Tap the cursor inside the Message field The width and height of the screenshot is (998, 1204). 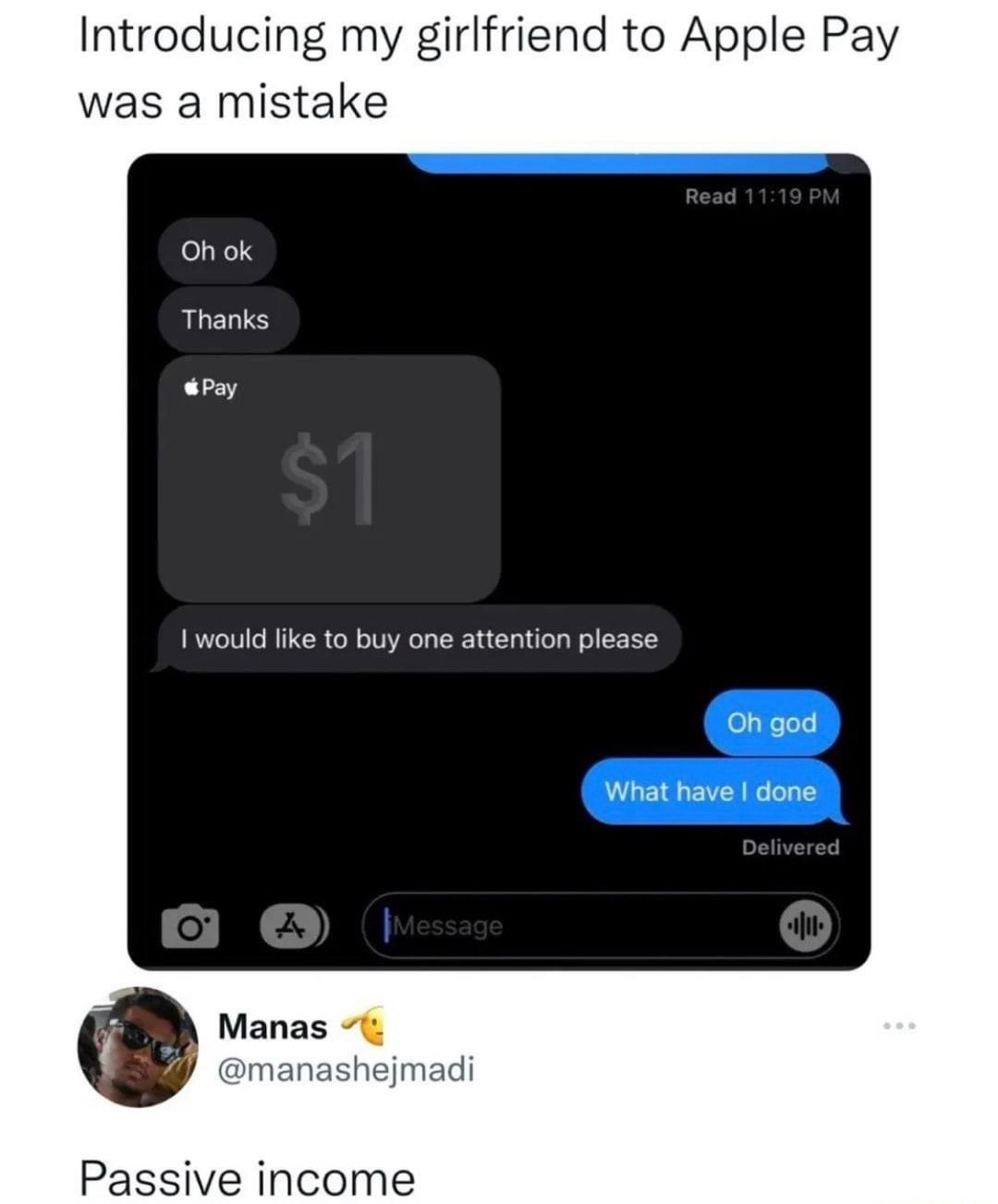click(x=386, y=926)
